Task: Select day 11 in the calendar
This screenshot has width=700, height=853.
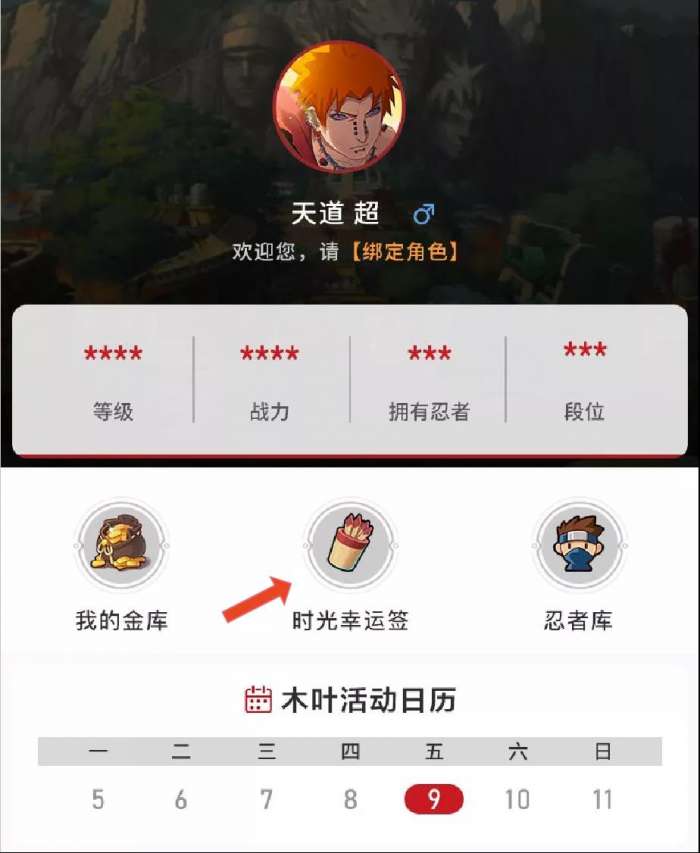Action: coord(602,799)
